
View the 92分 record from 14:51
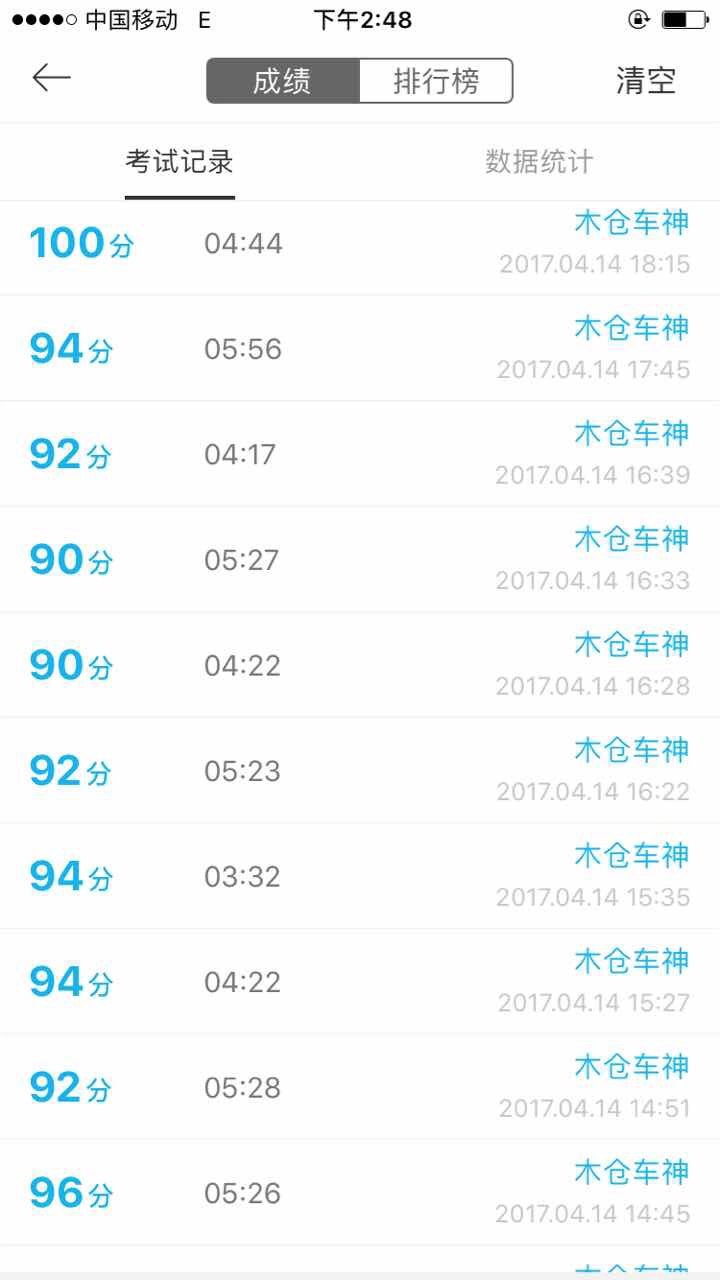coord(360,1087)
